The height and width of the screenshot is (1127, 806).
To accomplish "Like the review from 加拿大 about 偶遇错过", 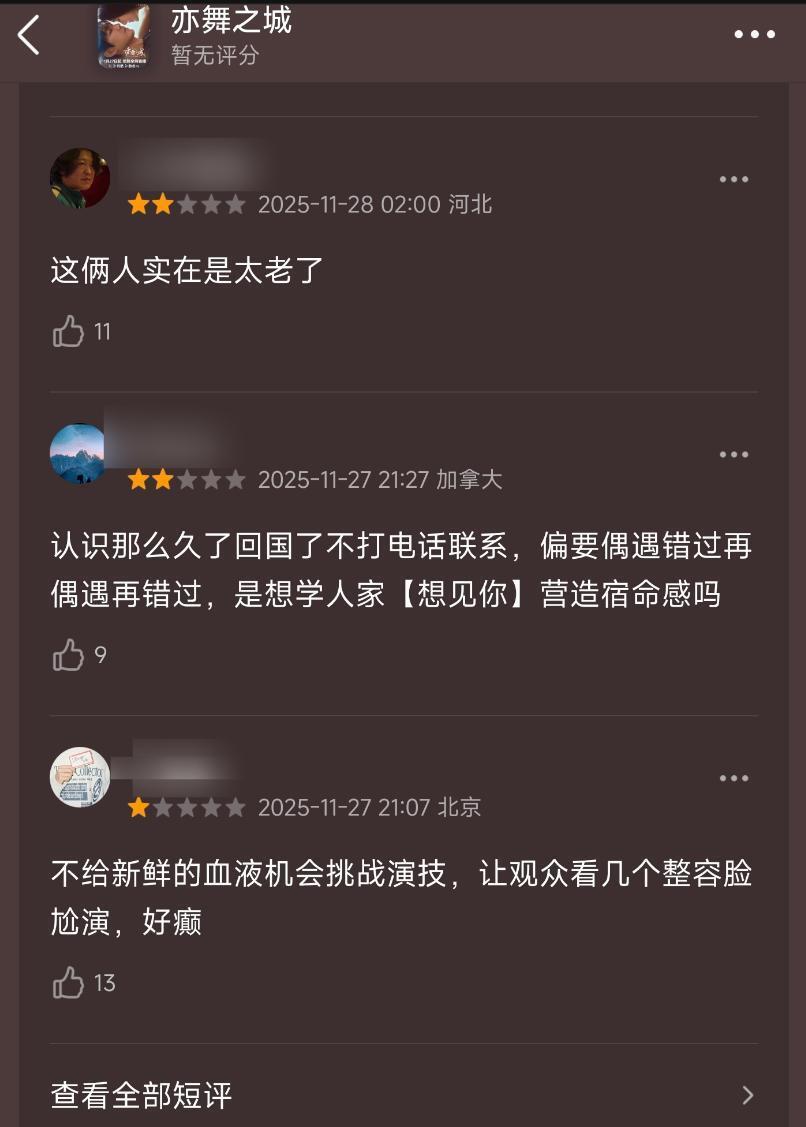I will [69, 655].
